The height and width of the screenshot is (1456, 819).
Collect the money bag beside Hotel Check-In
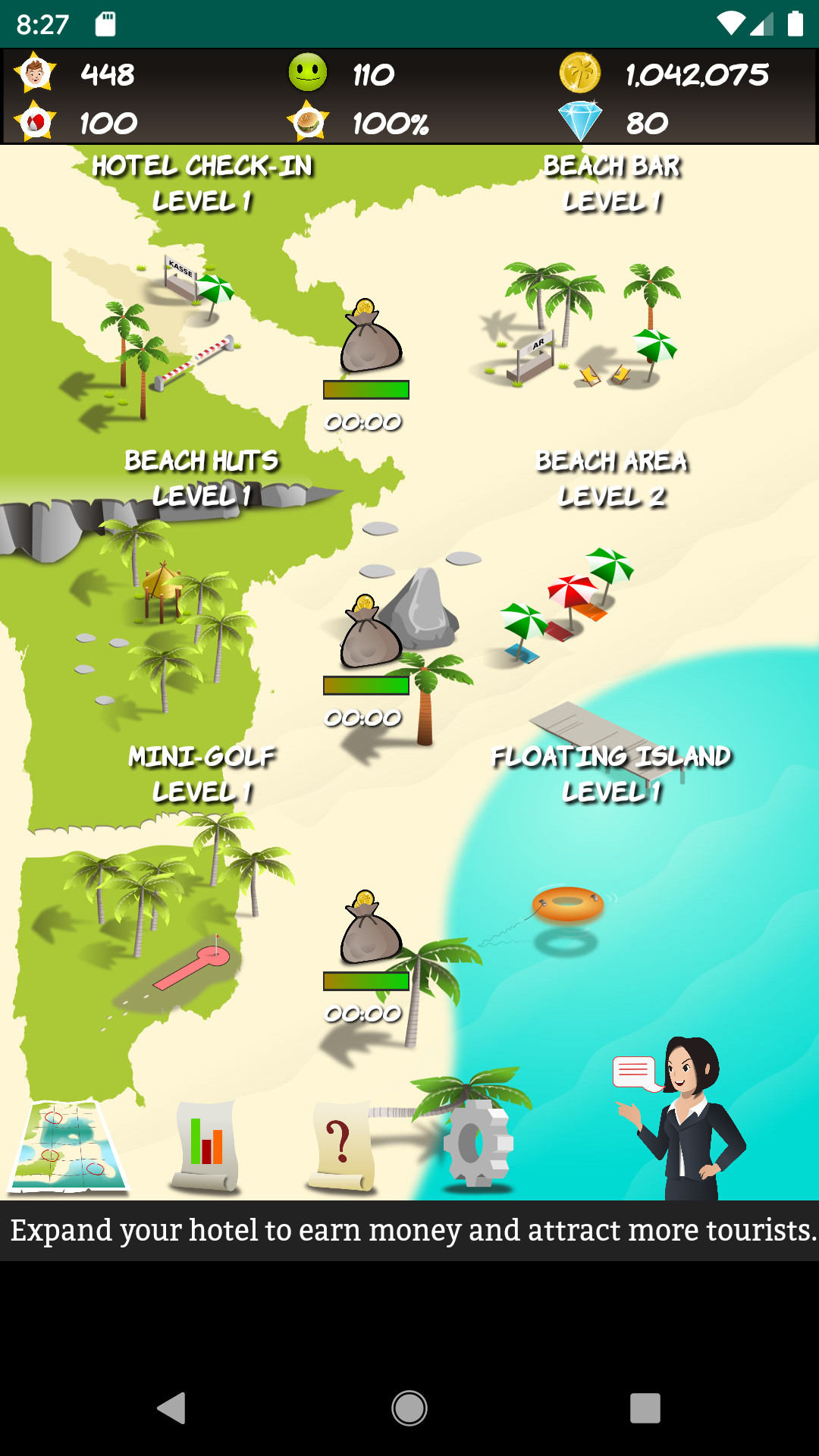tap(369, 337)
